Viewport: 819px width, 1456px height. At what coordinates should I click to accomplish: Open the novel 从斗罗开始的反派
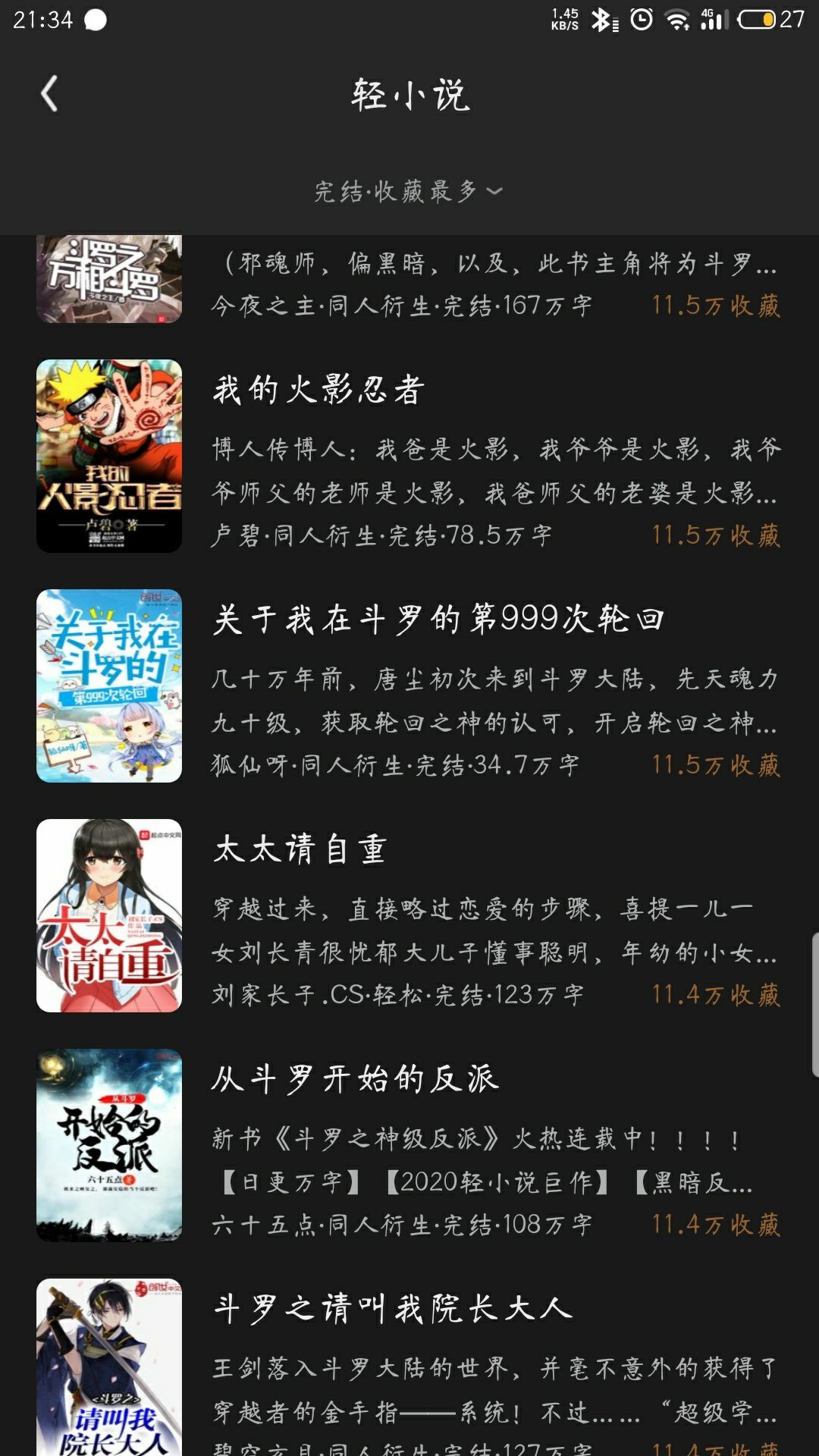(409, 1145)
